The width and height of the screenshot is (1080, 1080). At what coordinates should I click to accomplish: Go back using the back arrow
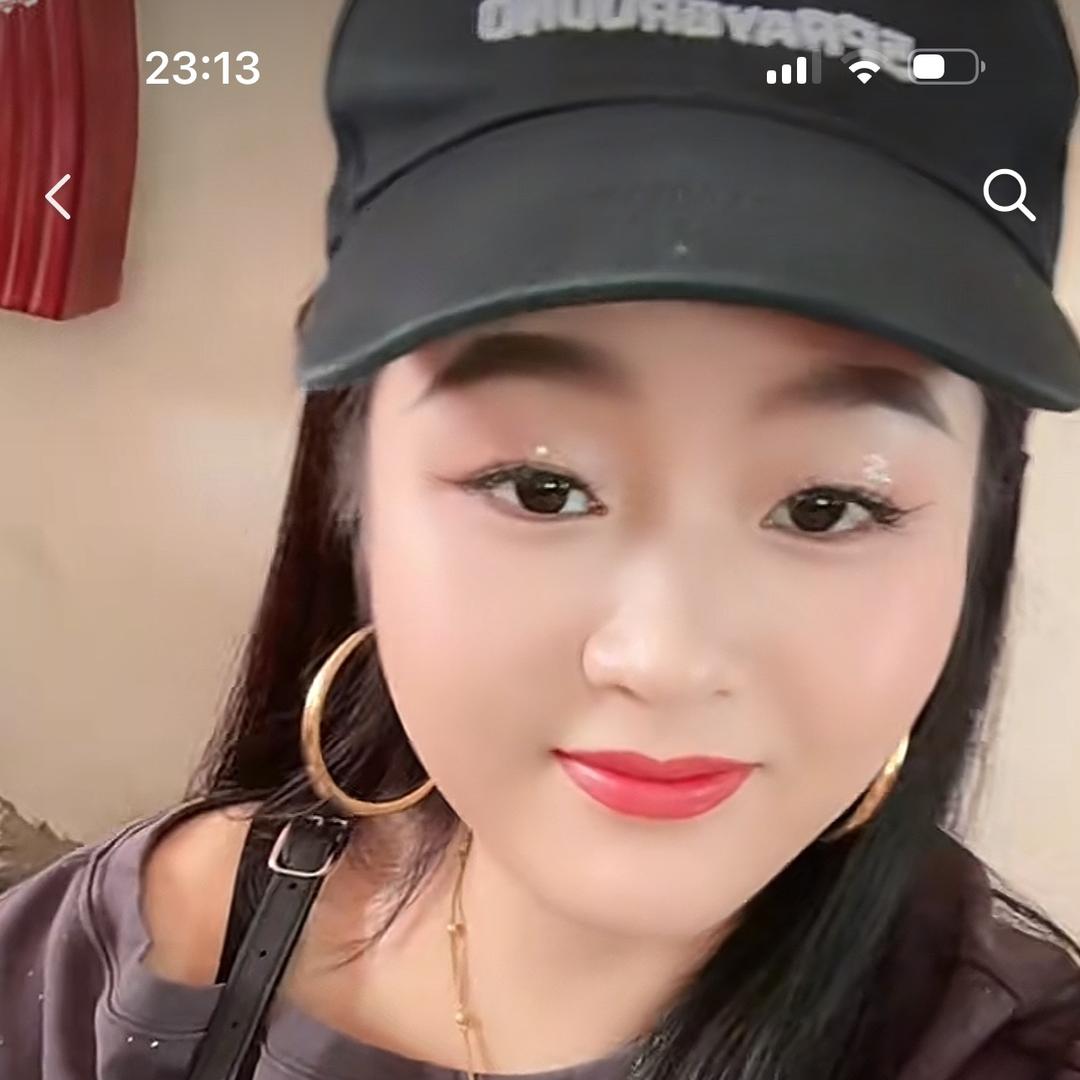pos(58,196)
